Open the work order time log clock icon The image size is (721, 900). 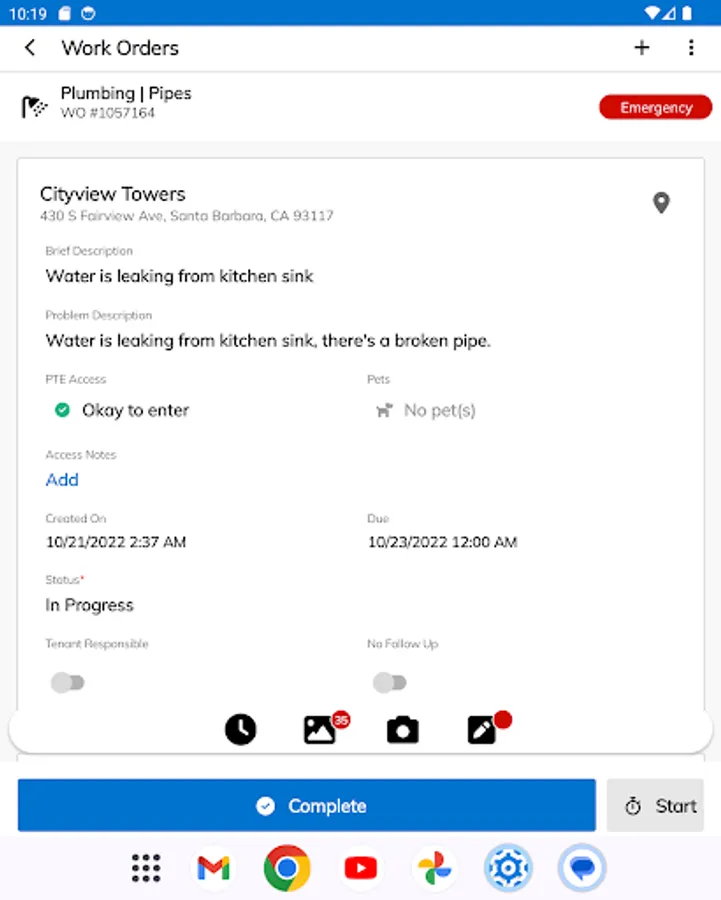click(240, 729)
